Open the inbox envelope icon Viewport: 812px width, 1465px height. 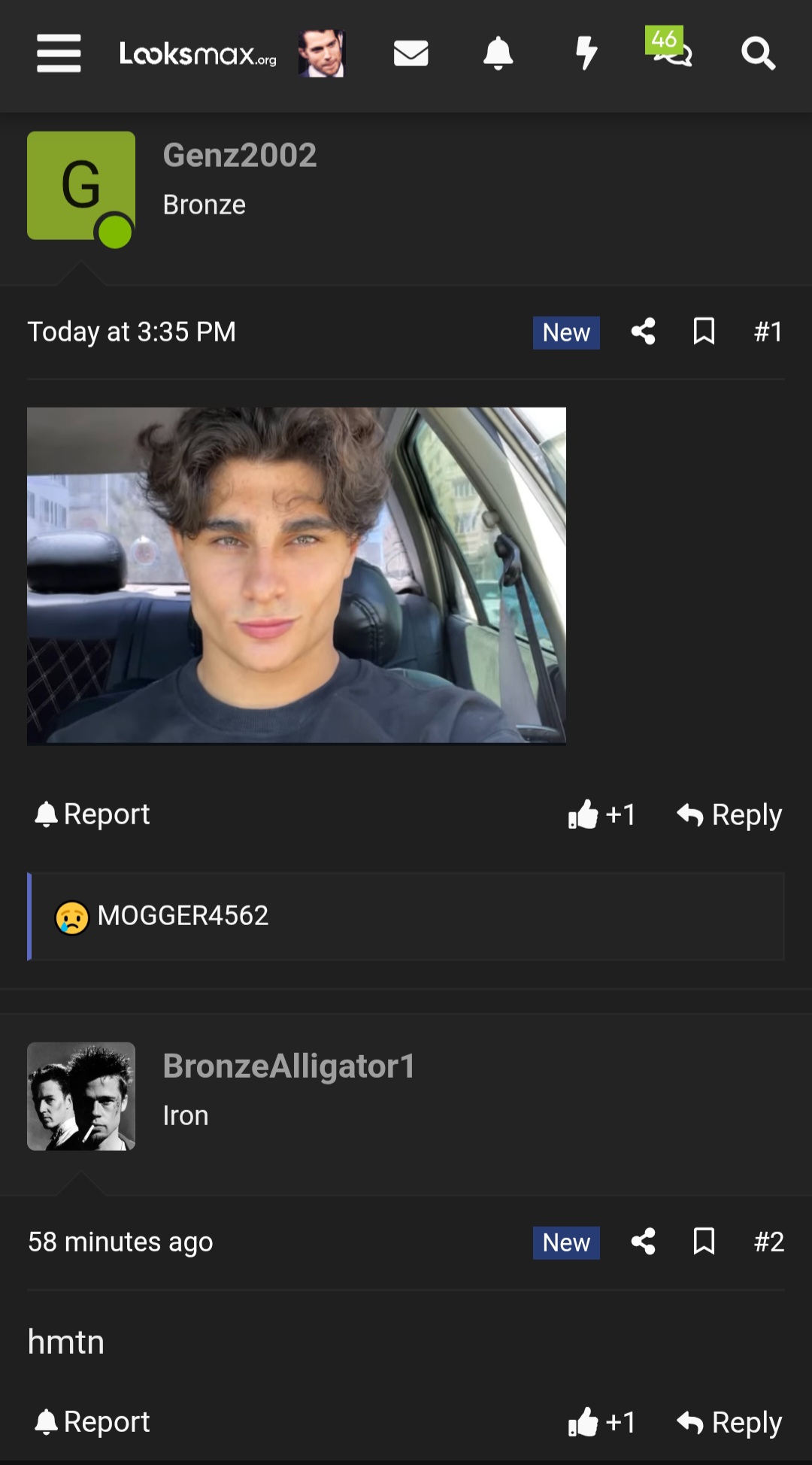411,53
